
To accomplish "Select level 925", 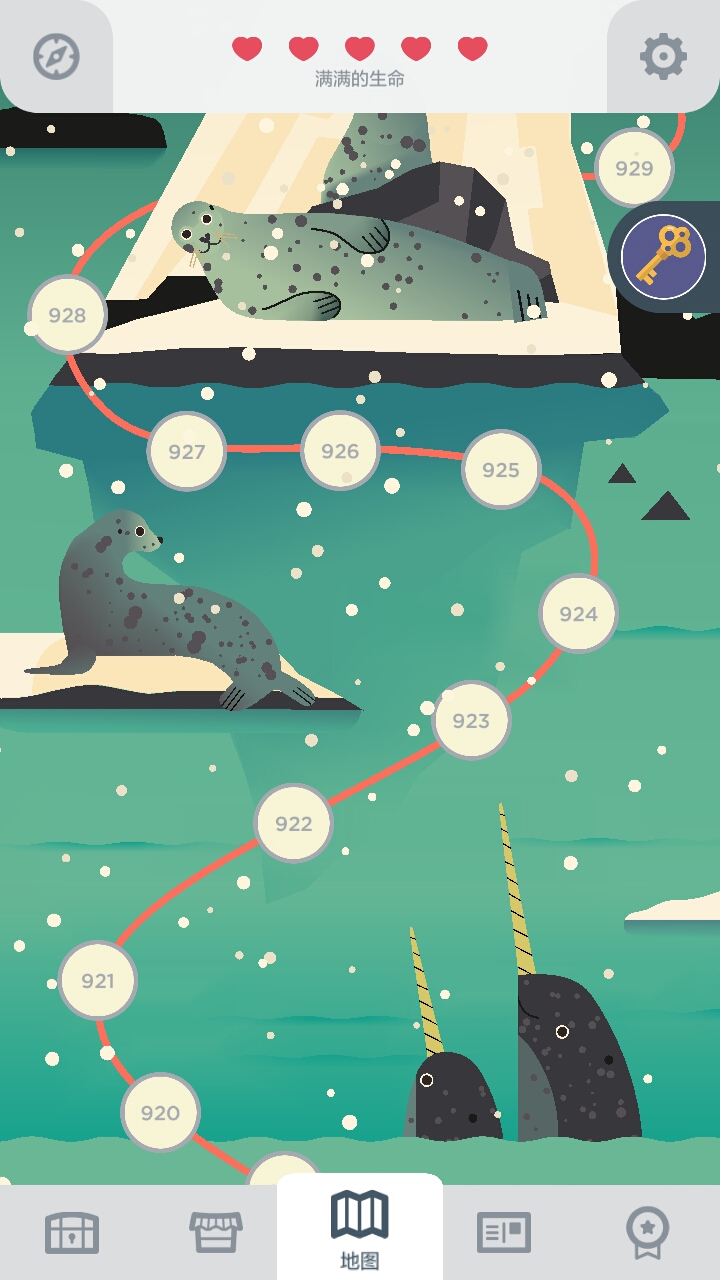I will [x=501, y=469].
